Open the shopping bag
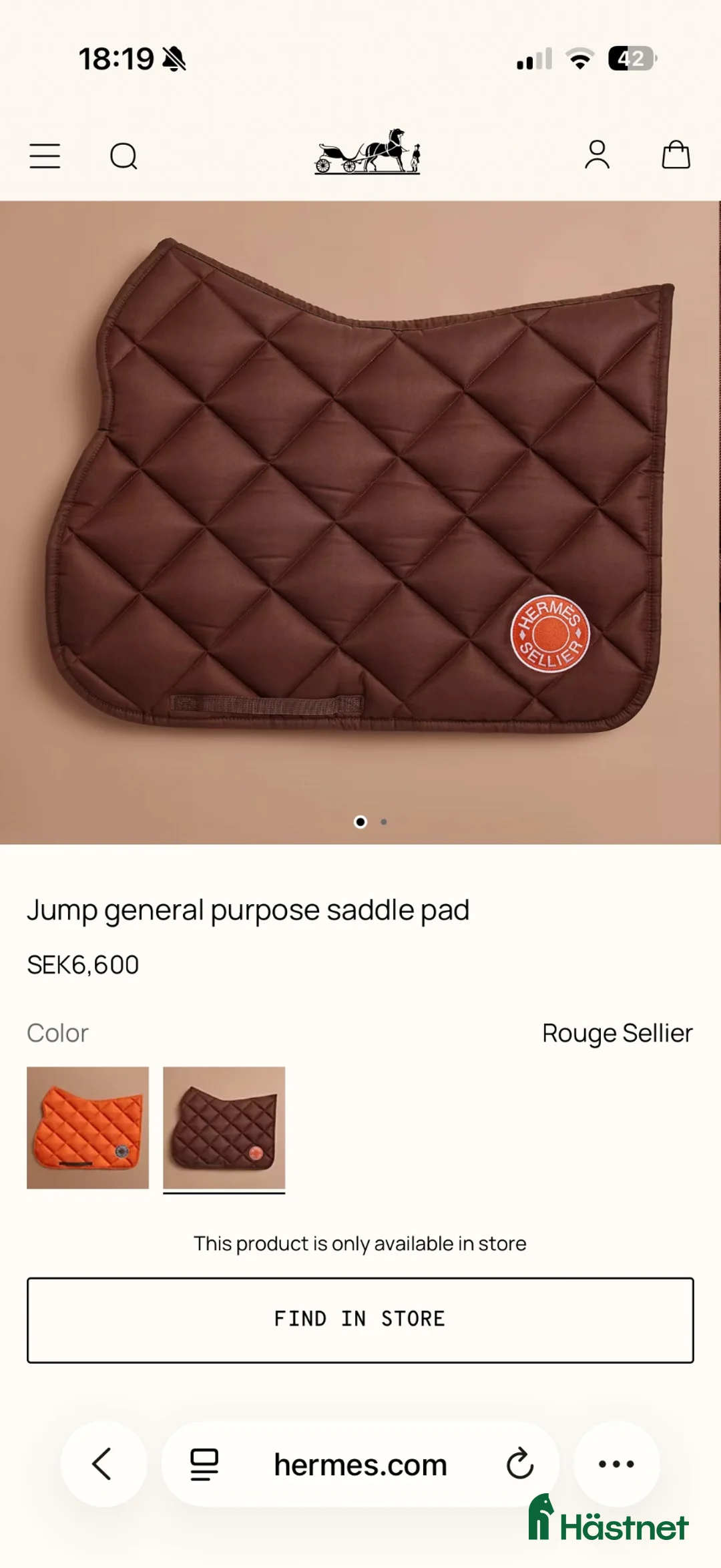This screenshot has height=1568, width=721. click(676, 154)
